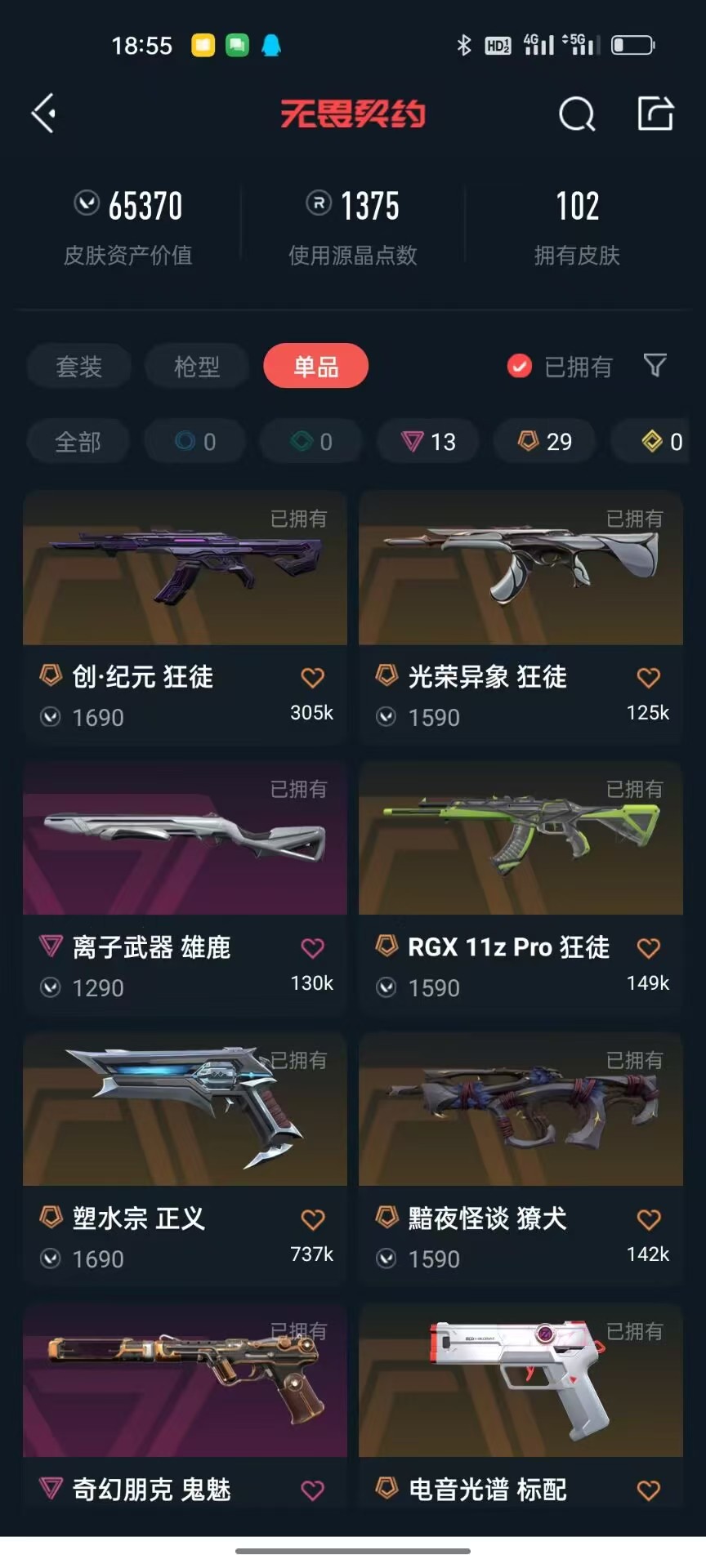Screen dimensions: 706x1568
Task: Switch to the 套装 tab
Action: point(78,366)
